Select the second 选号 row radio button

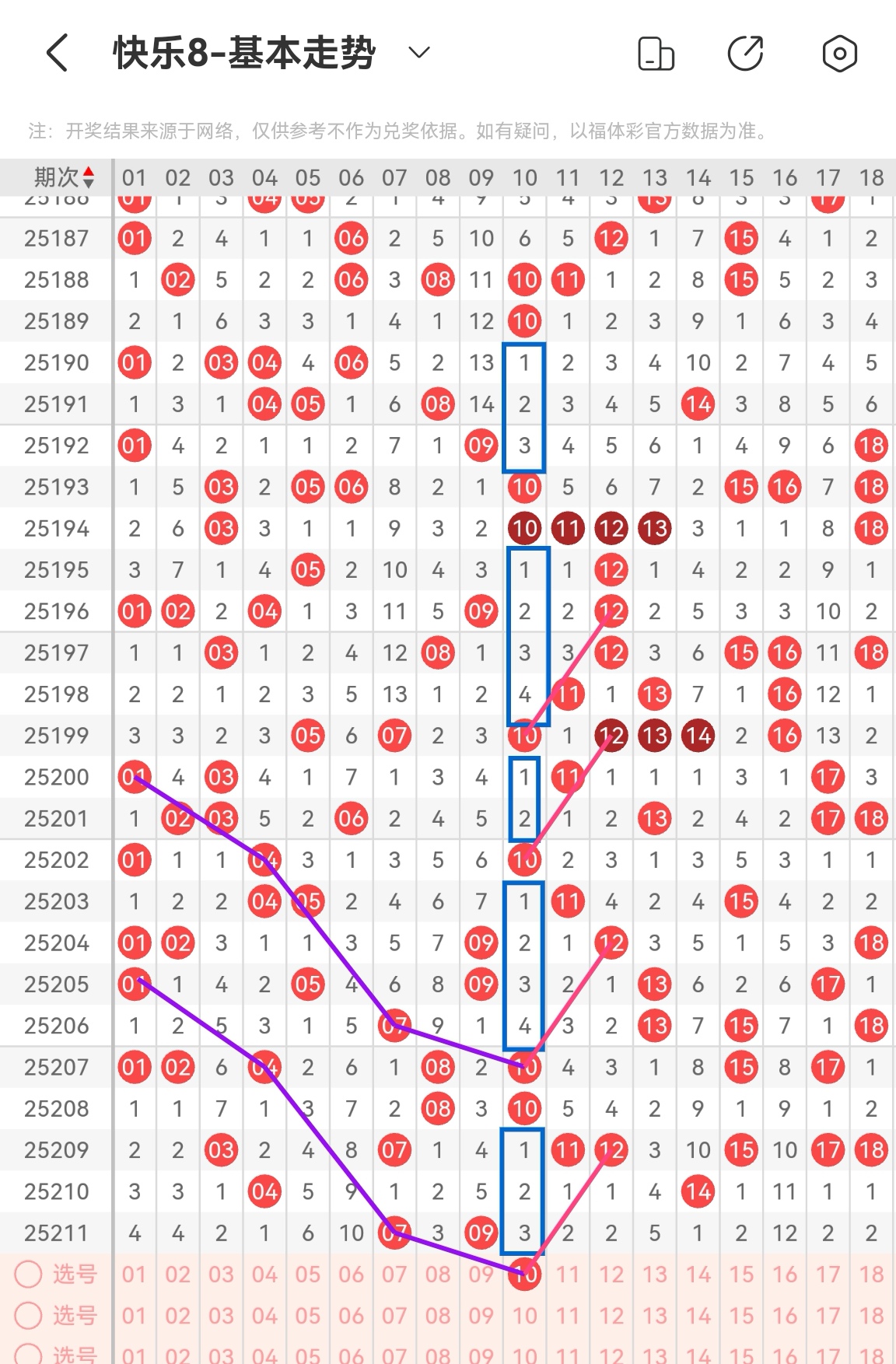[29, 1316]
